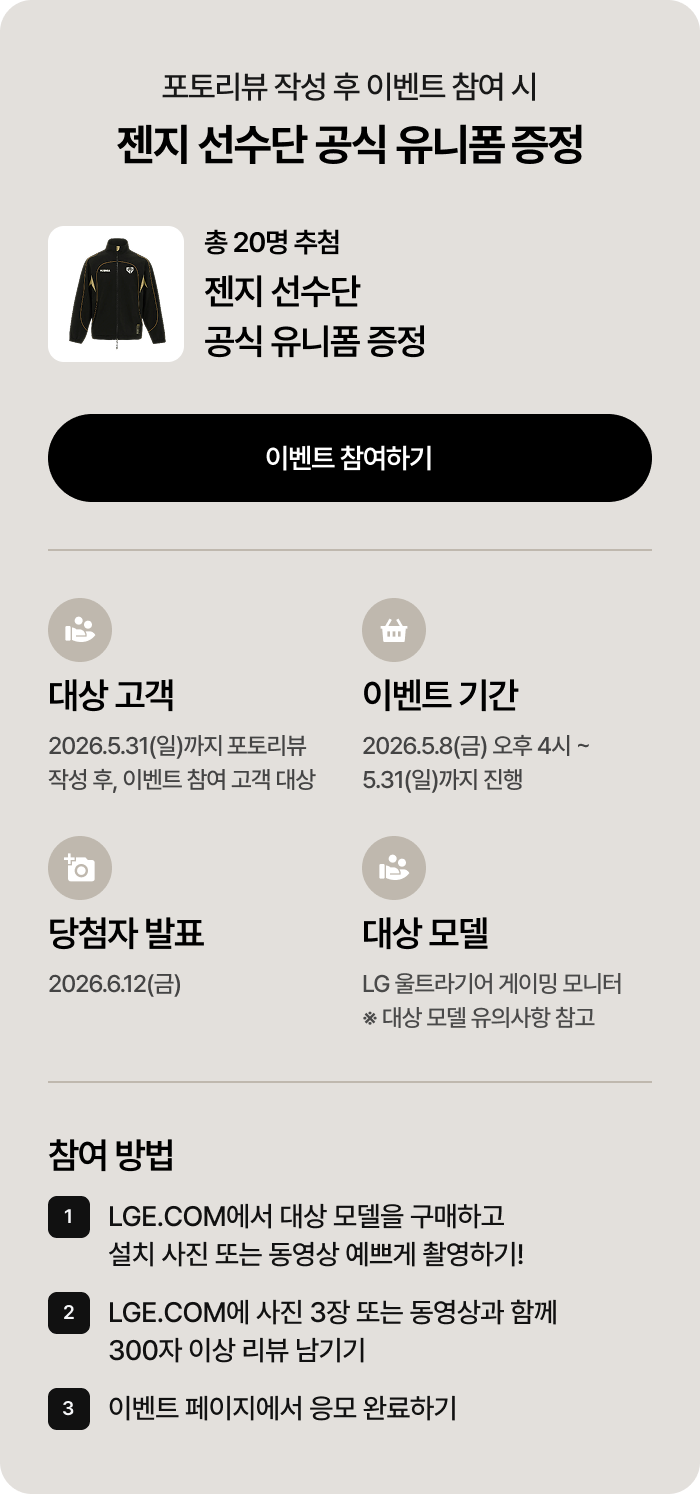Tap the 이벤트 참여하기 button

(x=350, y=458)
